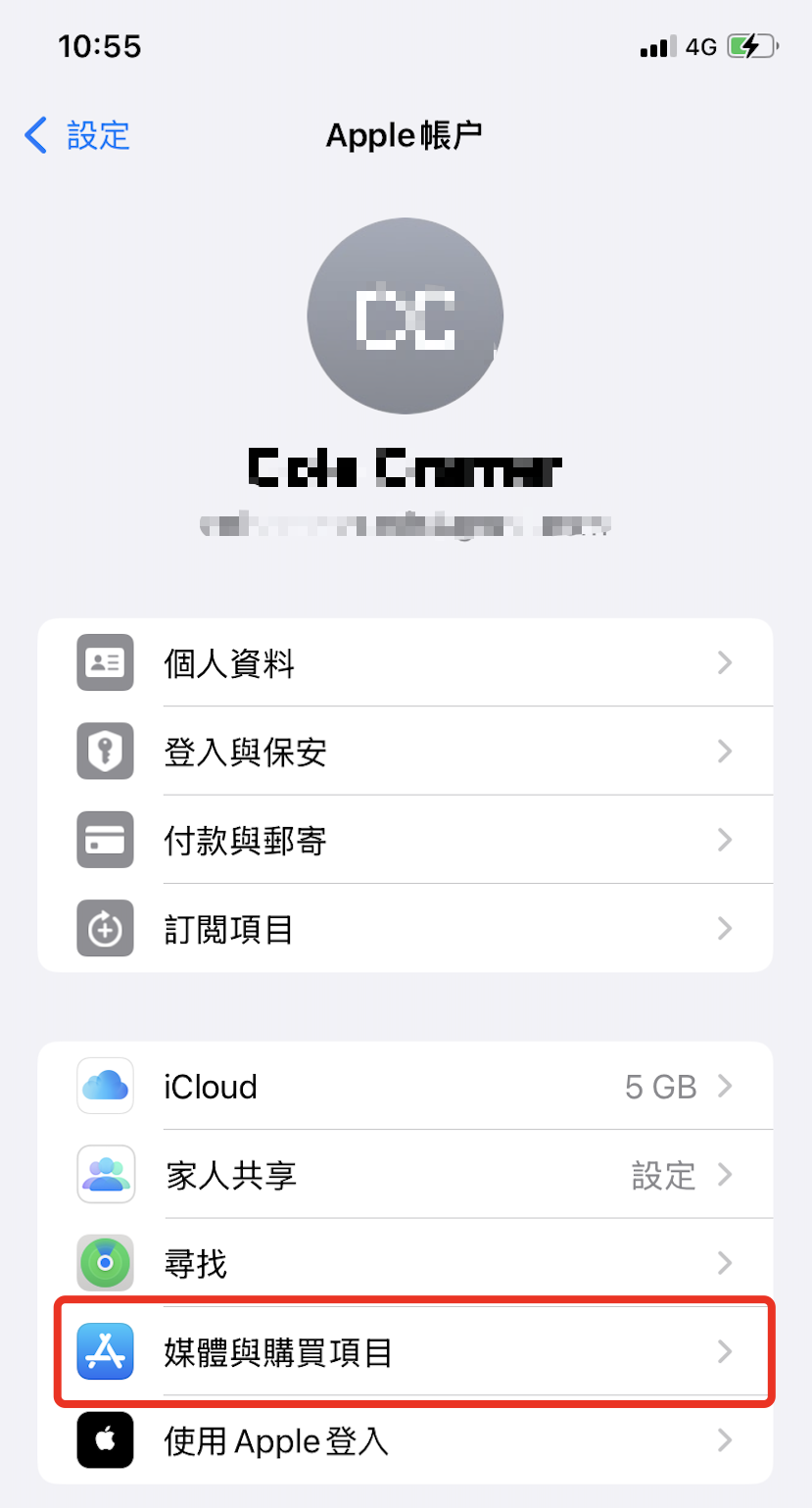
Task: Open 使用 Apple 登入 via the Apple logo icon
Action: point(105,1440)
